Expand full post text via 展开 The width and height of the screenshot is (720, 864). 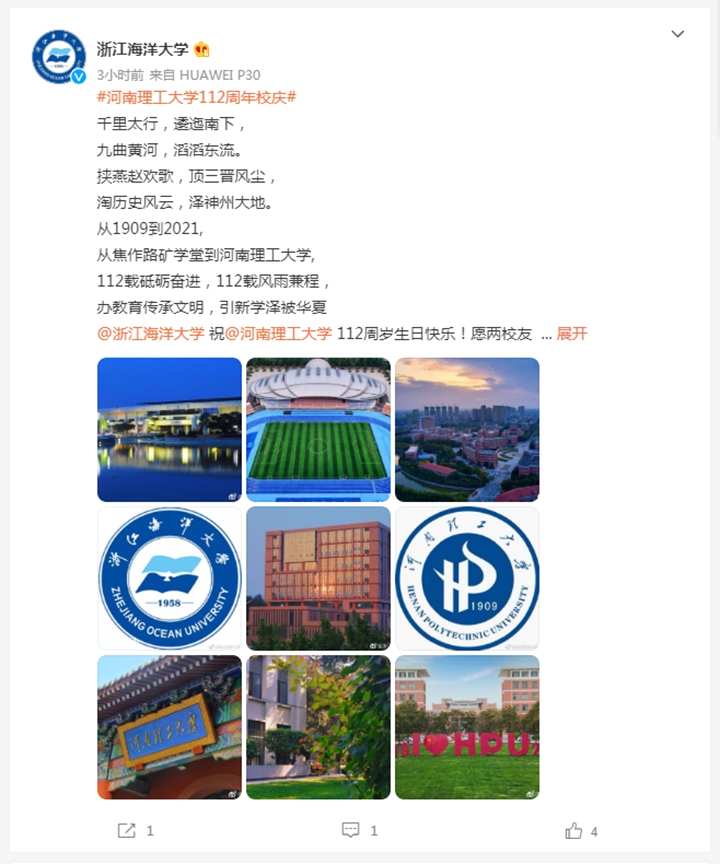click(x=571, y=334)
